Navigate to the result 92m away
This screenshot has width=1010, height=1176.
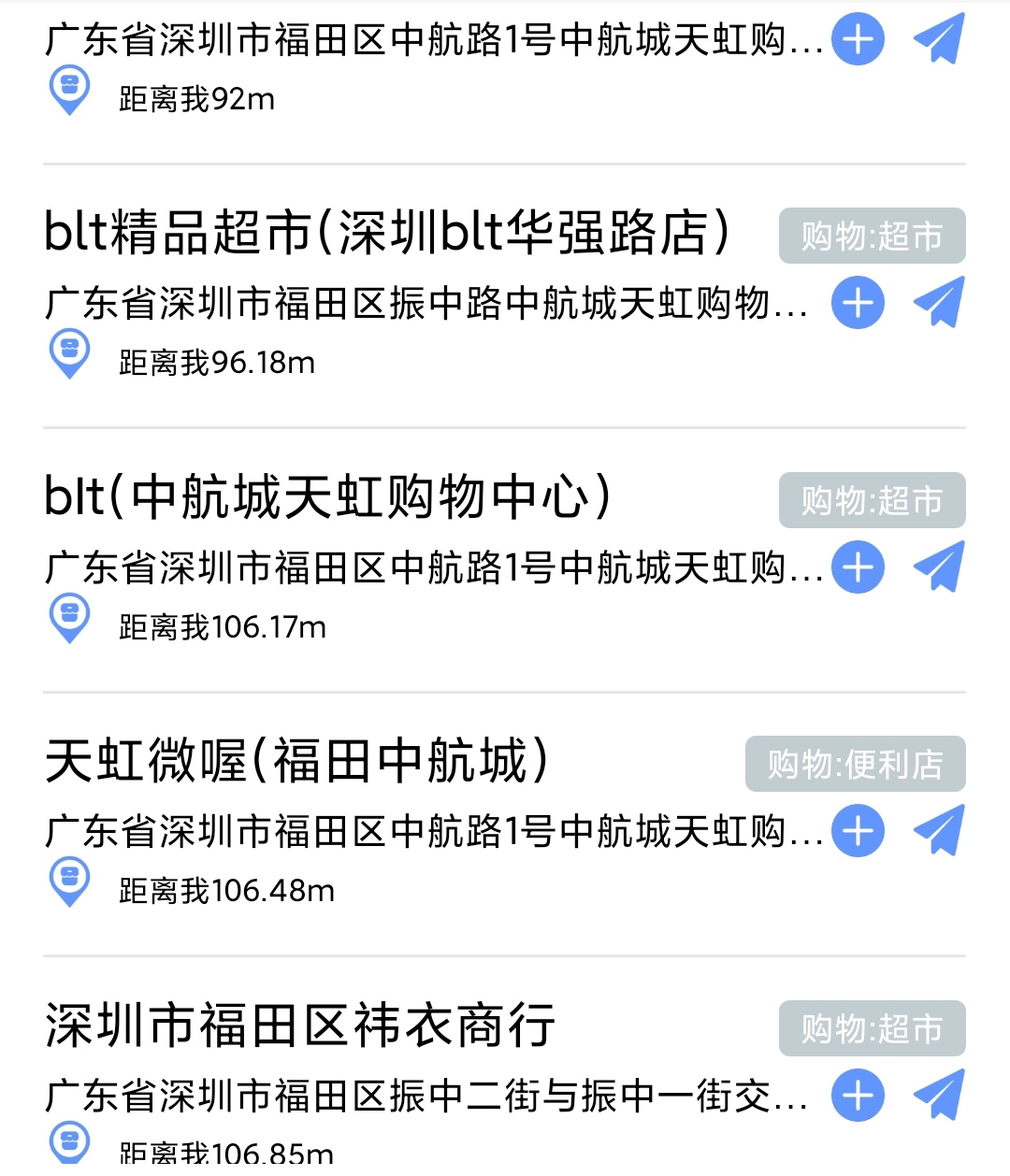click(938, 39)
